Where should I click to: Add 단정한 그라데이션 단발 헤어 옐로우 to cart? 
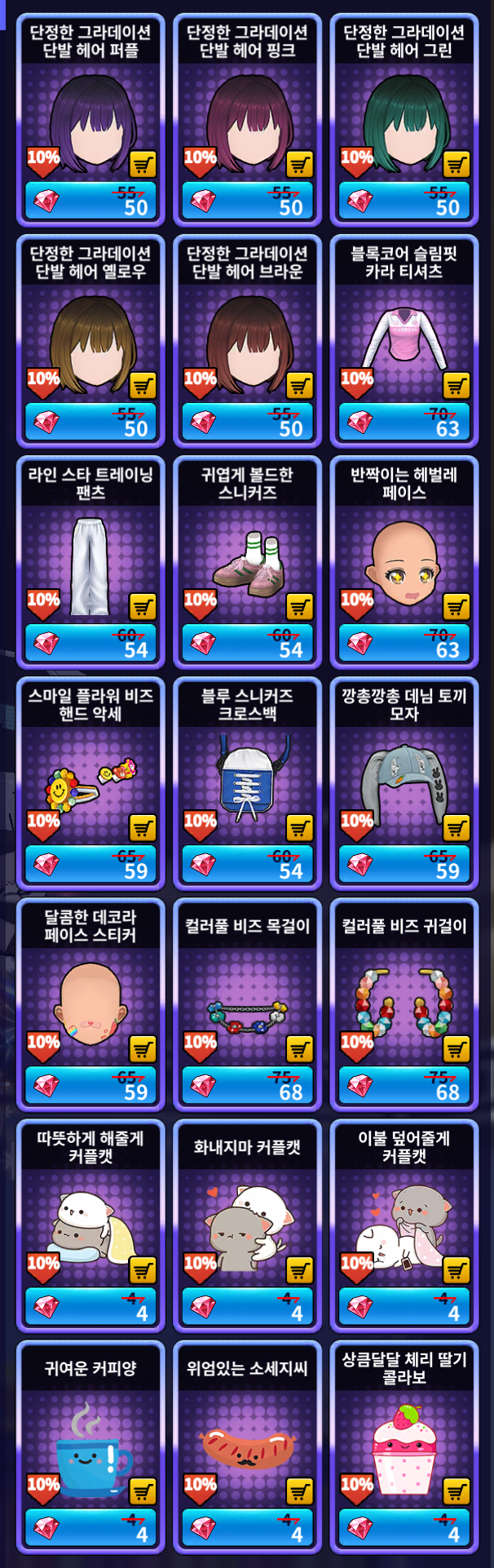coord(143,385)
